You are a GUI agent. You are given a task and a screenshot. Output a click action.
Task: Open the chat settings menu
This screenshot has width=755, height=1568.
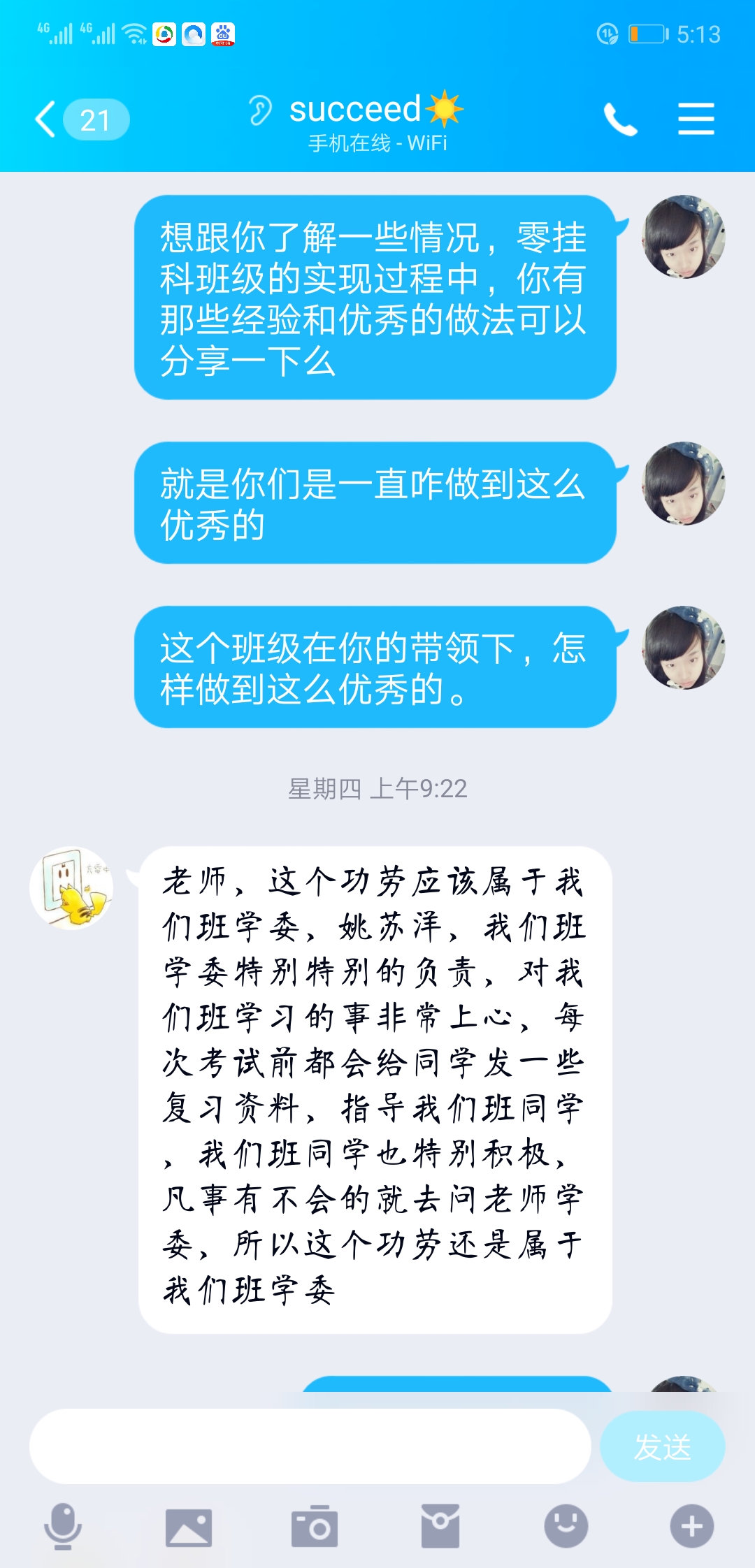[696, 119]
